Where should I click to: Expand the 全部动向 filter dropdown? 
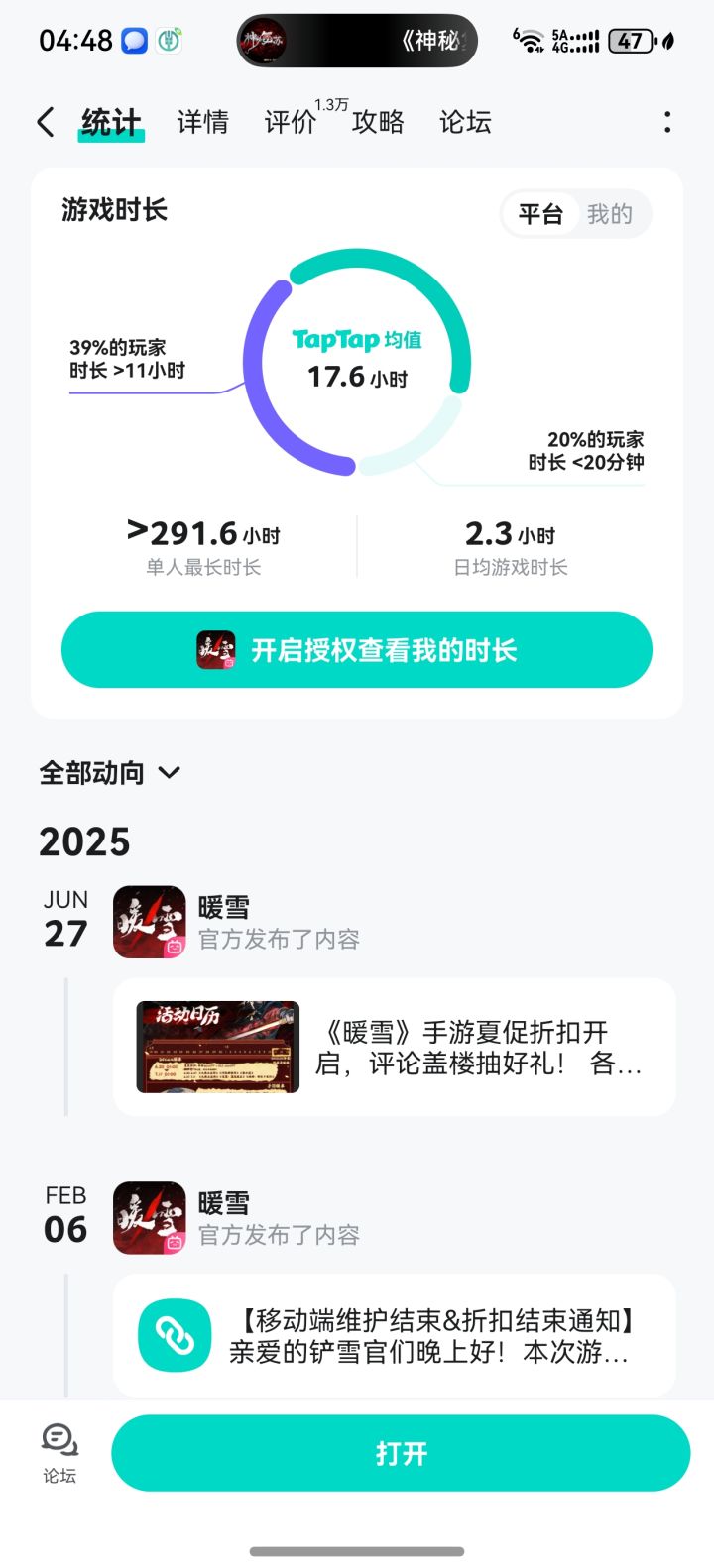point(110,773)
